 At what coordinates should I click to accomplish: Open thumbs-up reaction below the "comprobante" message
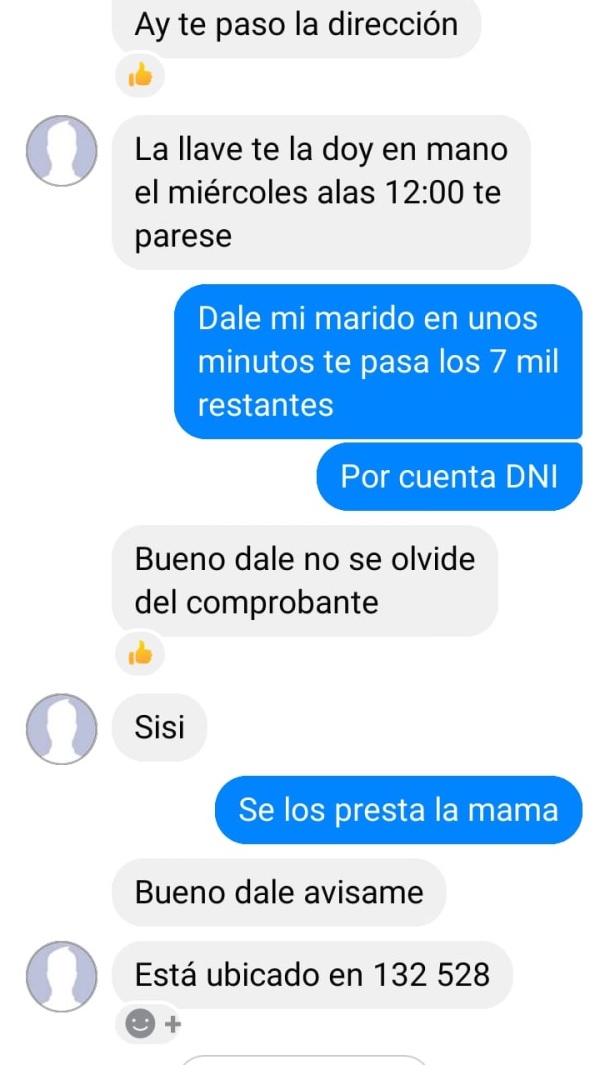(x=140, y=653)
